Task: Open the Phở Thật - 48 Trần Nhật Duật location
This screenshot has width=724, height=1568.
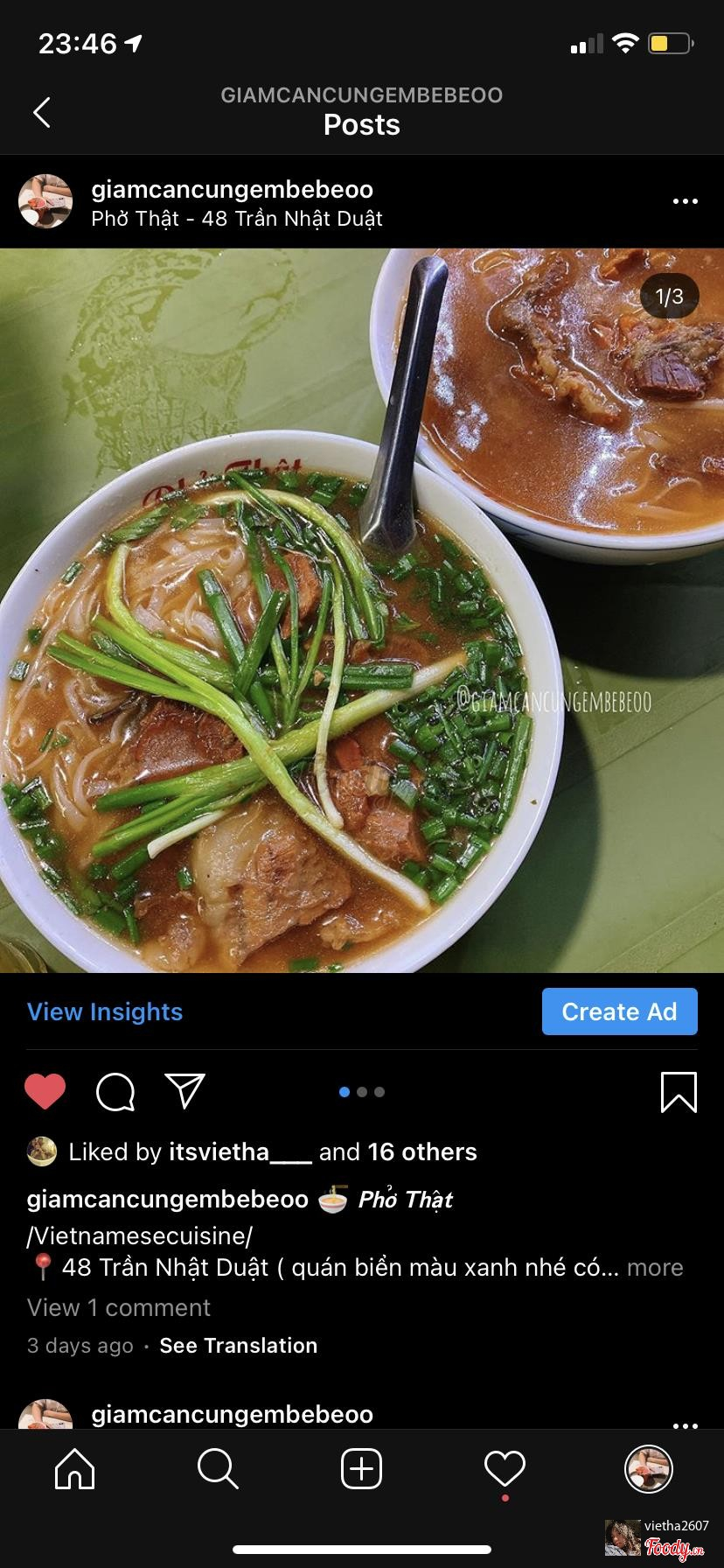Action: pos(237,219)
